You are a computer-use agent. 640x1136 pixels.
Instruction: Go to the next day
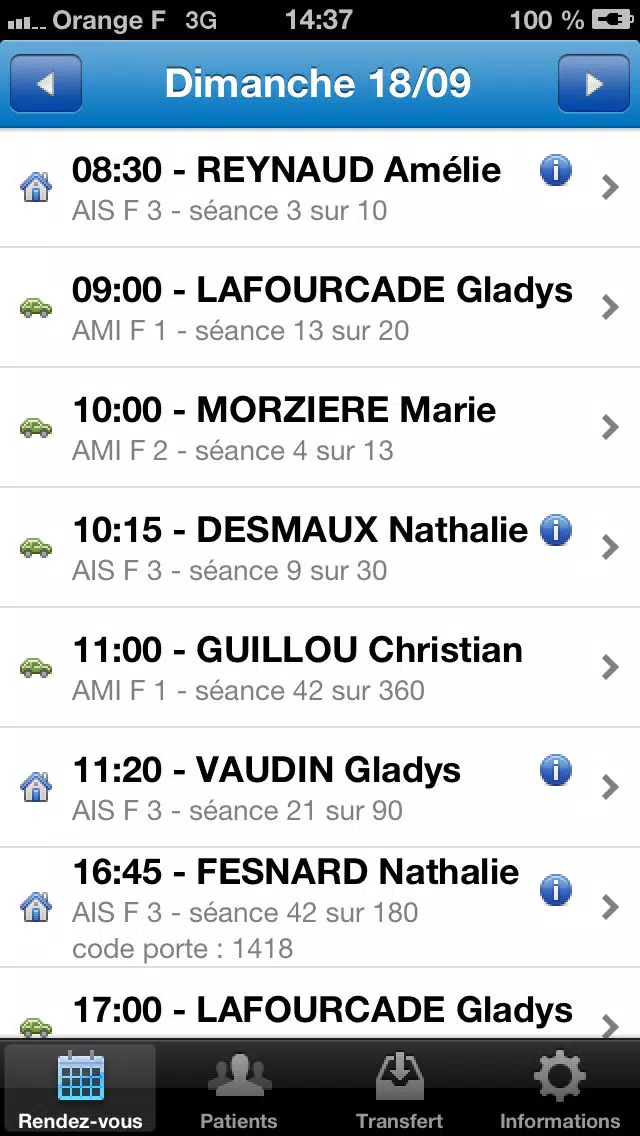594,83
